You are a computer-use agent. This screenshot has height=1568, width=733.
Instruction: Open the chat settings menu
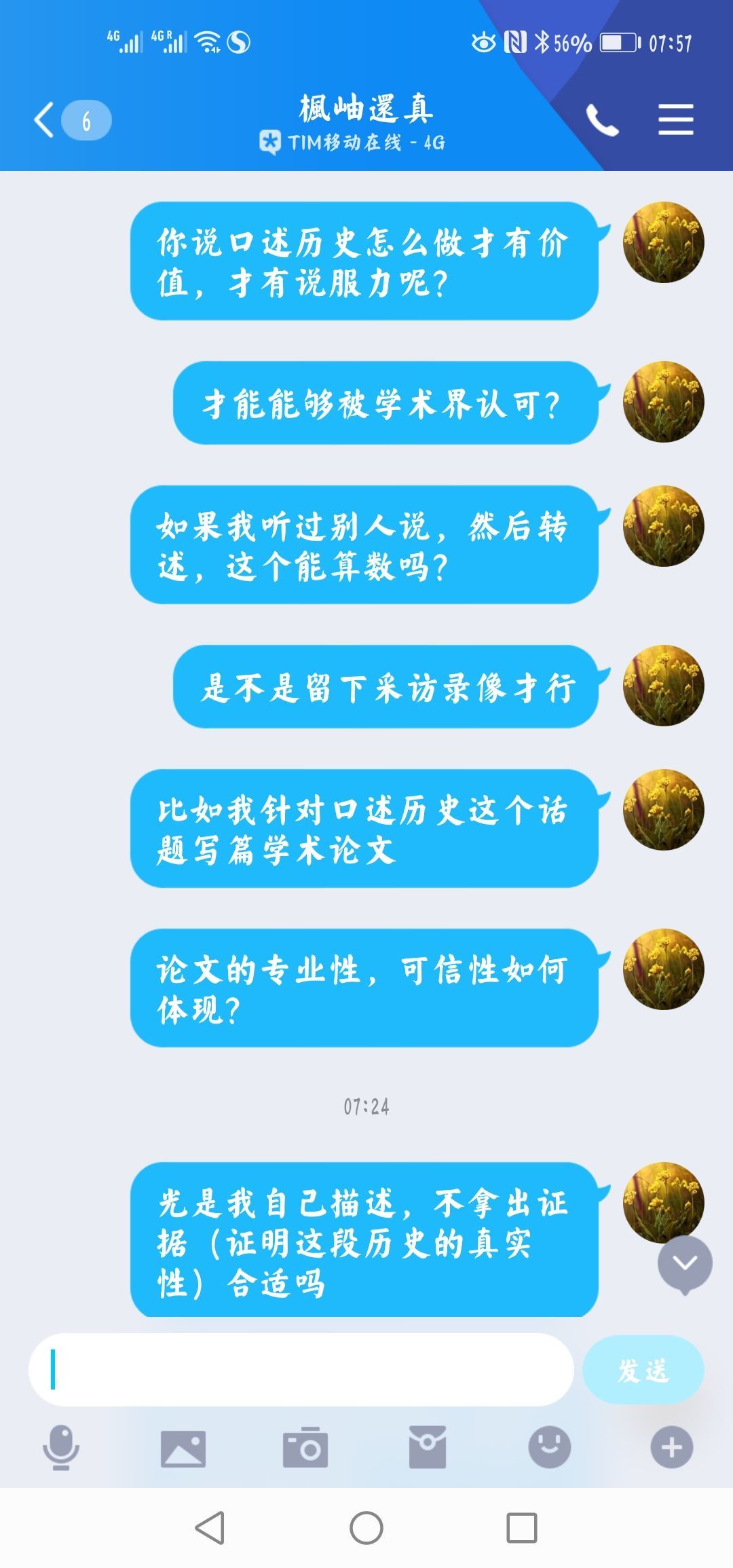(x=675, y=120)
